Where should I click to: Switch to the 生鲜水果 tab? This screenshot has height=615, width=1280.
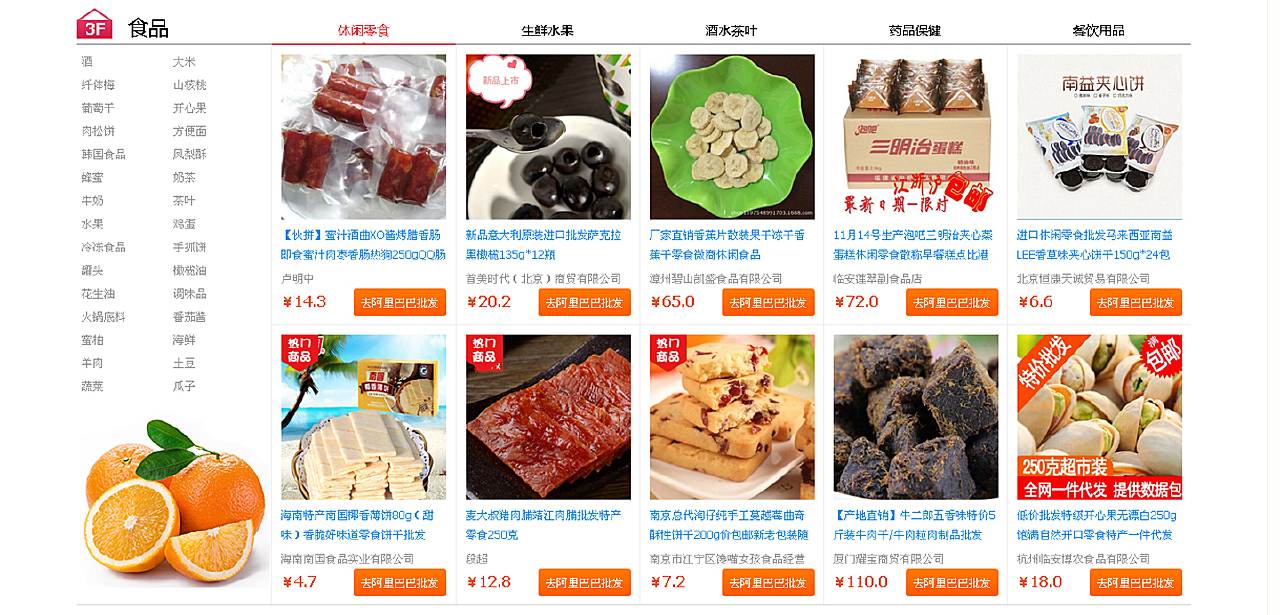point(547,30)
